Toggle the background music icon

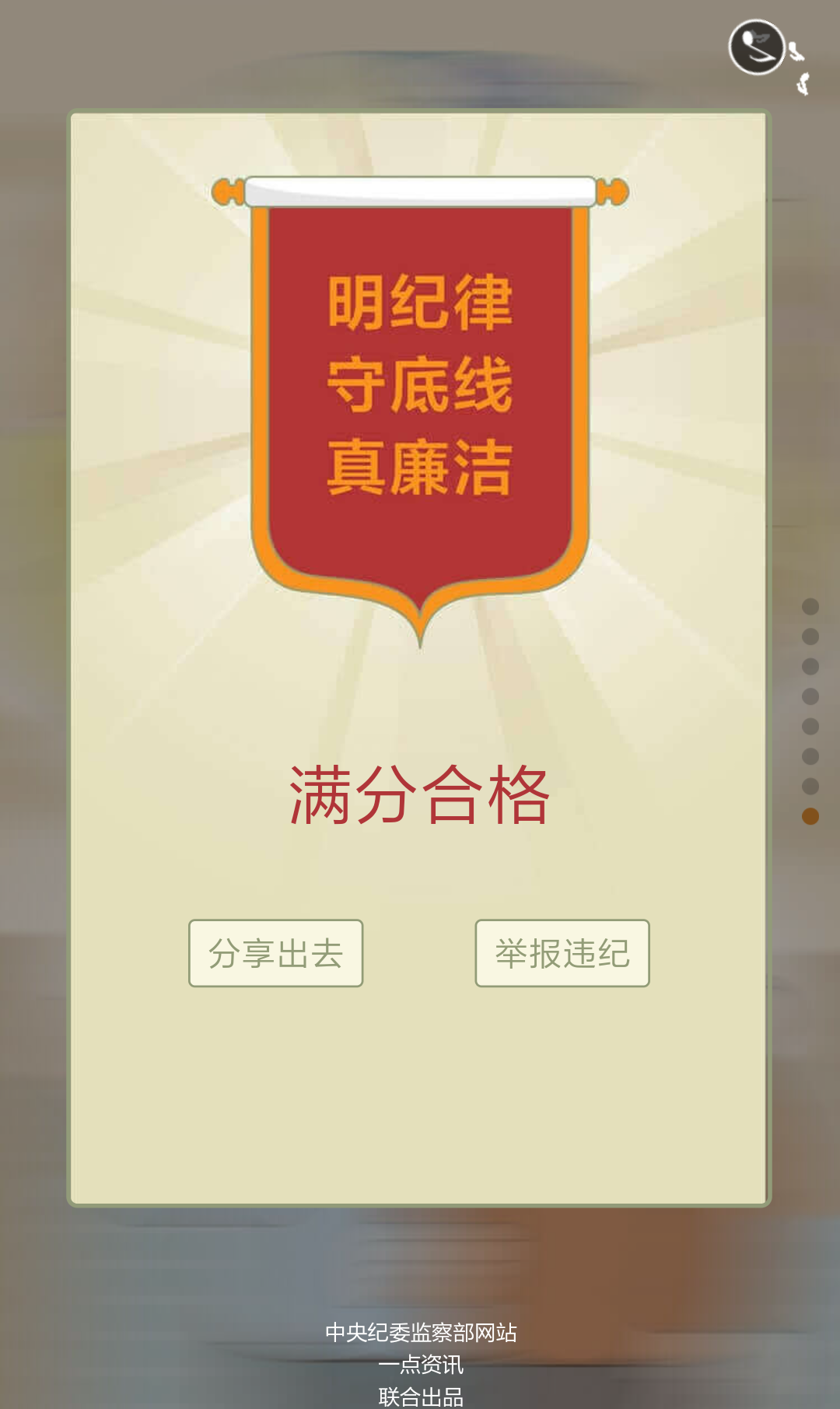point(757,47)
